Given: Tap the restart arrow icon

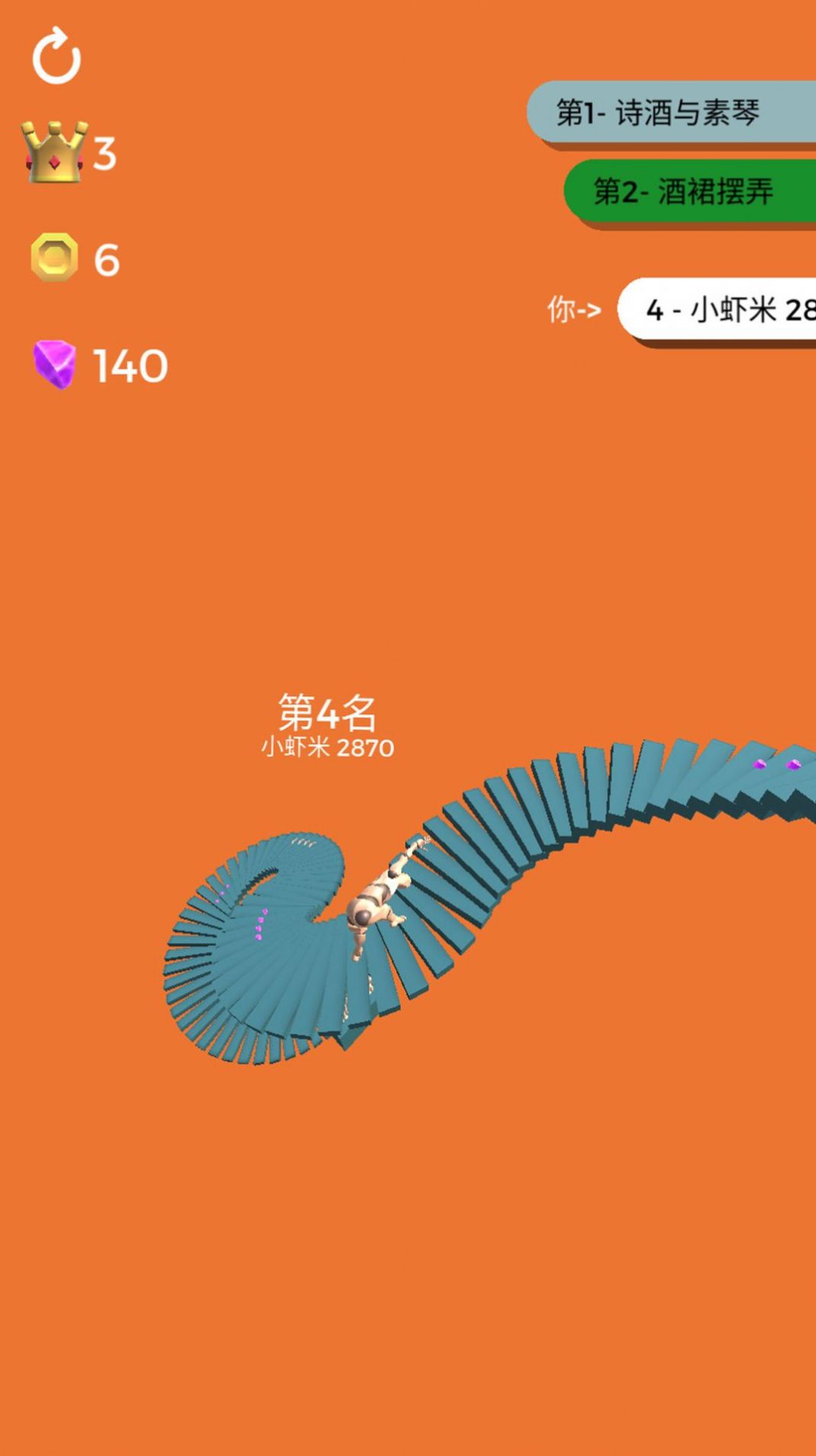Looking at the screenshot, I should [x=56, y=56].
